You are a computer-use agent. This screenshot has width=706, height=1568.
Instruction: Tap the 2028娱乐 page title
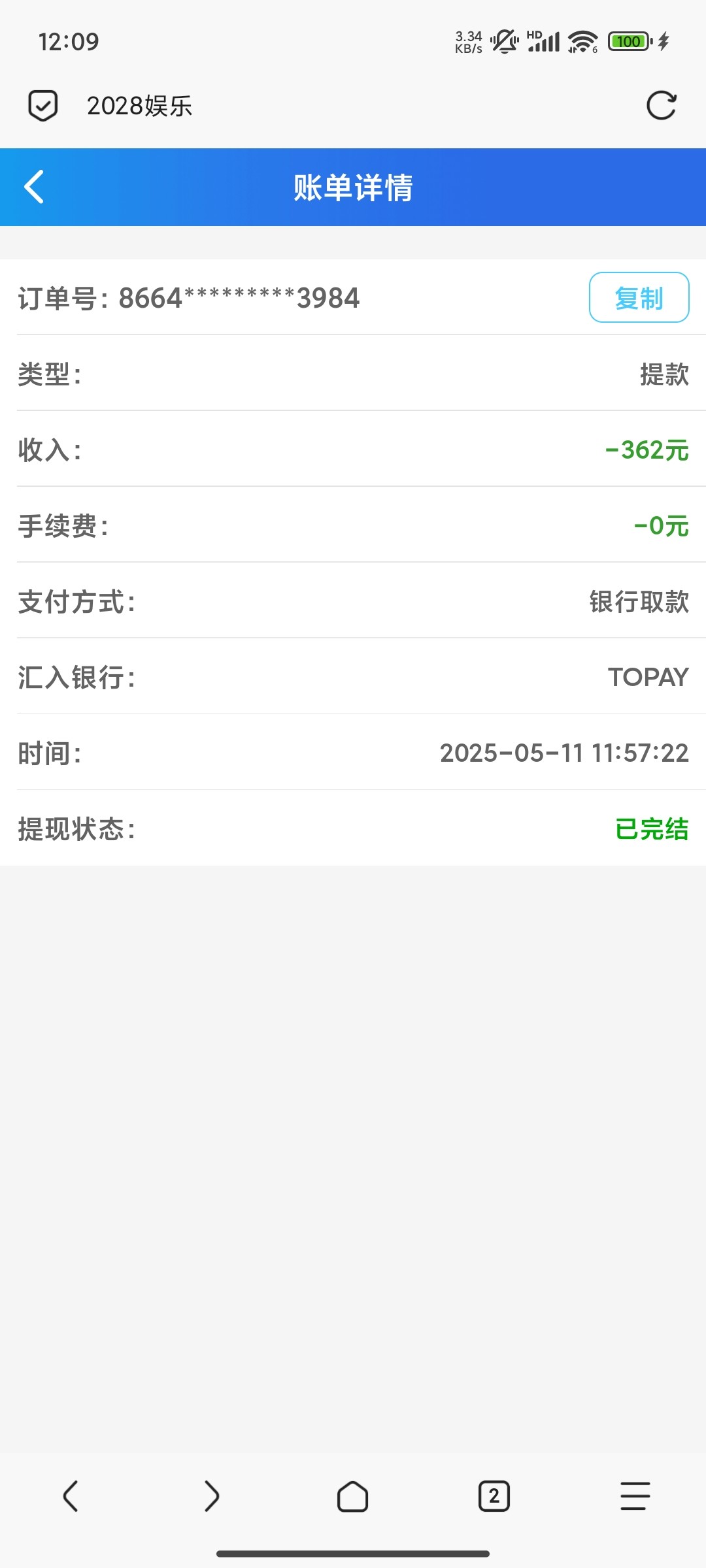click(x=139, y=106)
